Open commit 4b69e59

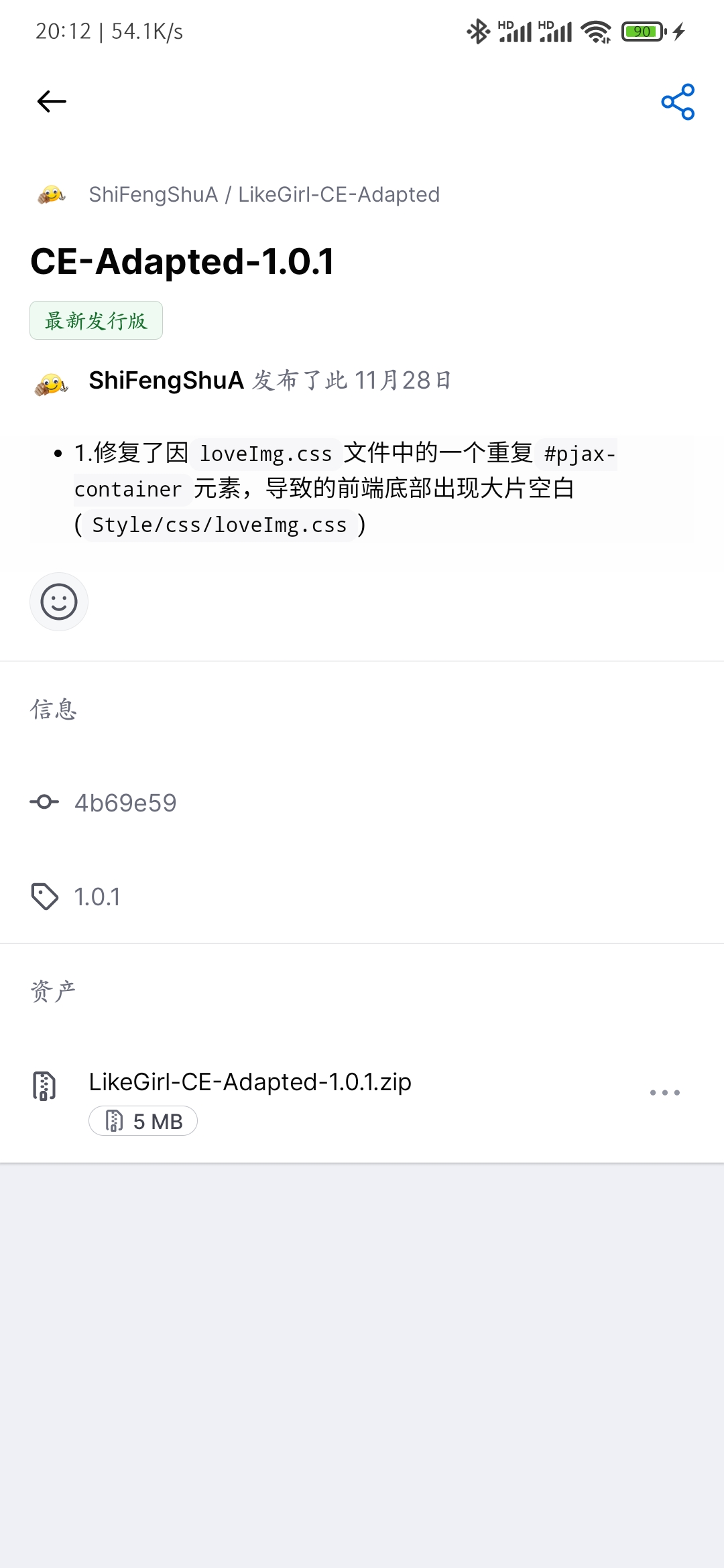(125, 803)
